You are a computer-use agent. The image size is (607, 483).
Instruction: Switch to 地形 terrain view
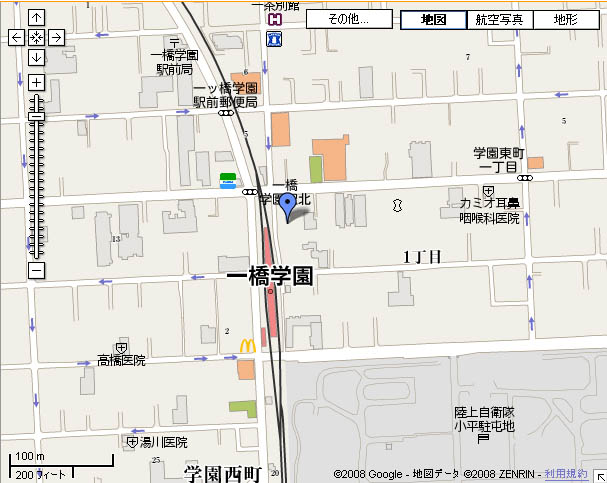tap(564, 19)
